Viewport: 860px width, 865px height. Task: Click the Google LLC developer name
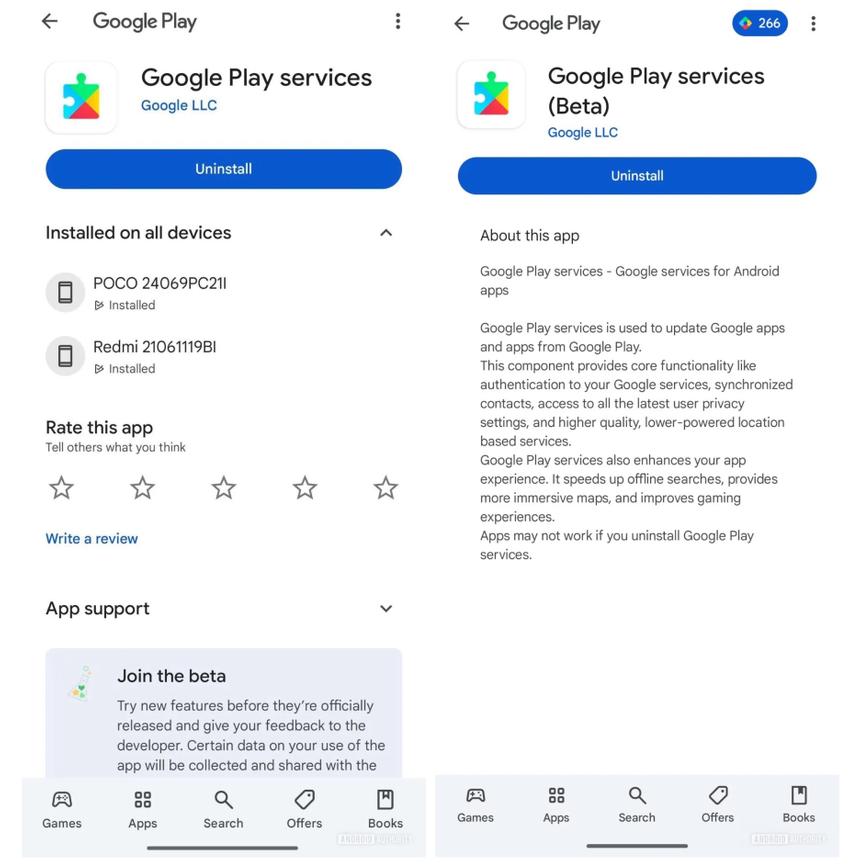[179, 105]
